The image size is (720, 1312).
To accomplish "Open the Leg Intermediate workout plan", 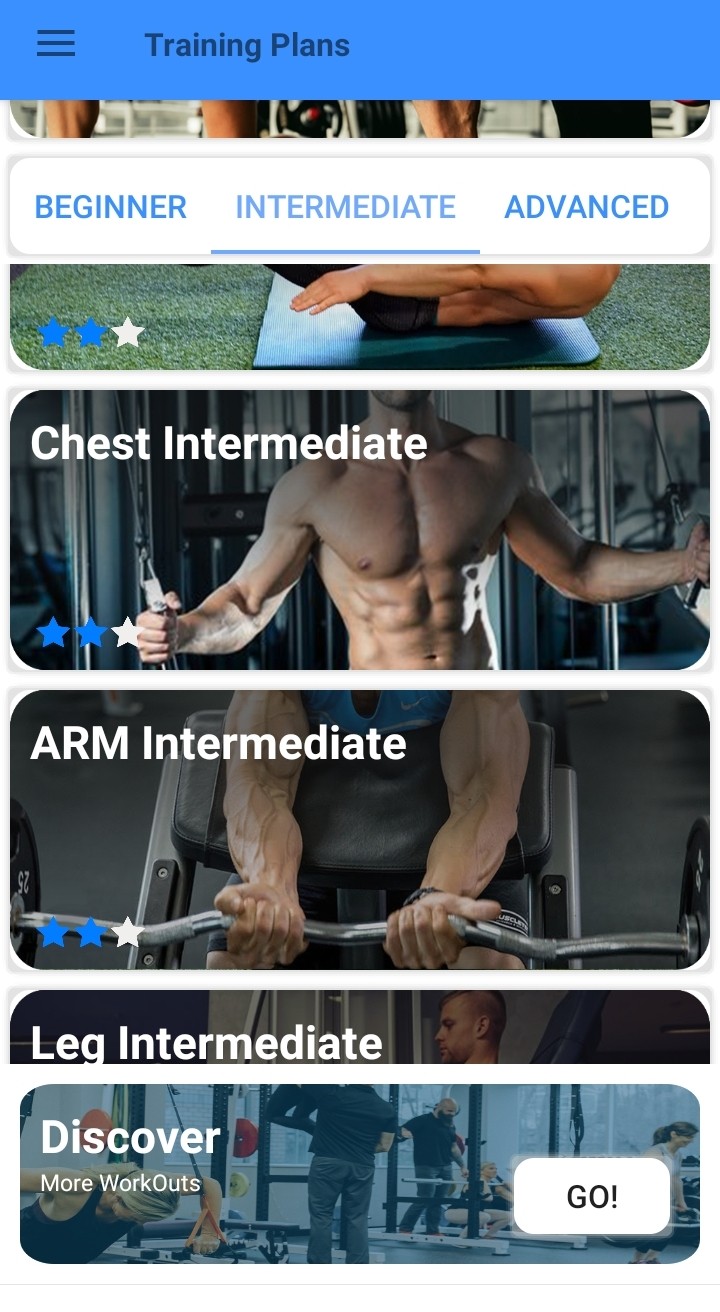I will point(360,1030).
